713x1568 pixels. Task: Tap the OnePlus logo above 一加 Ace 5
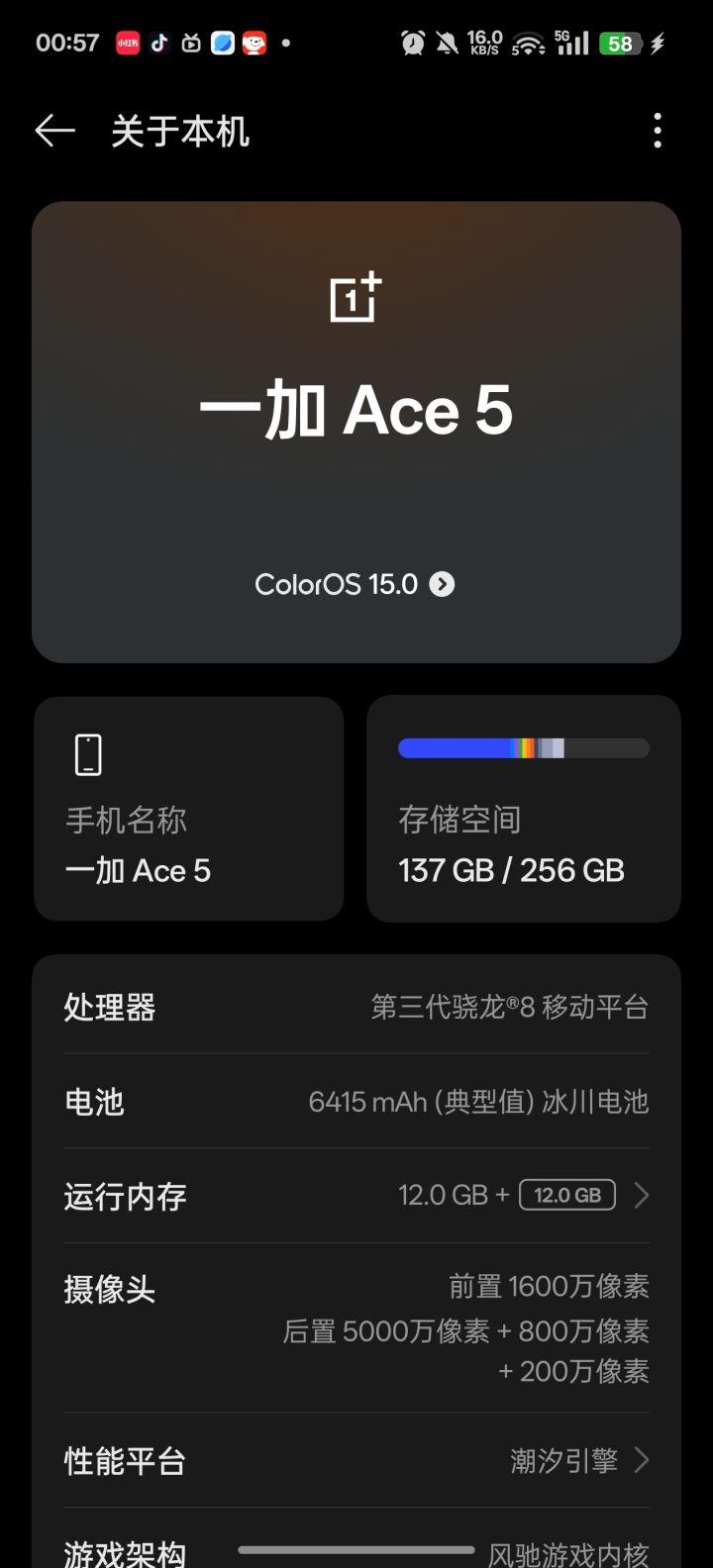point(354,298)
